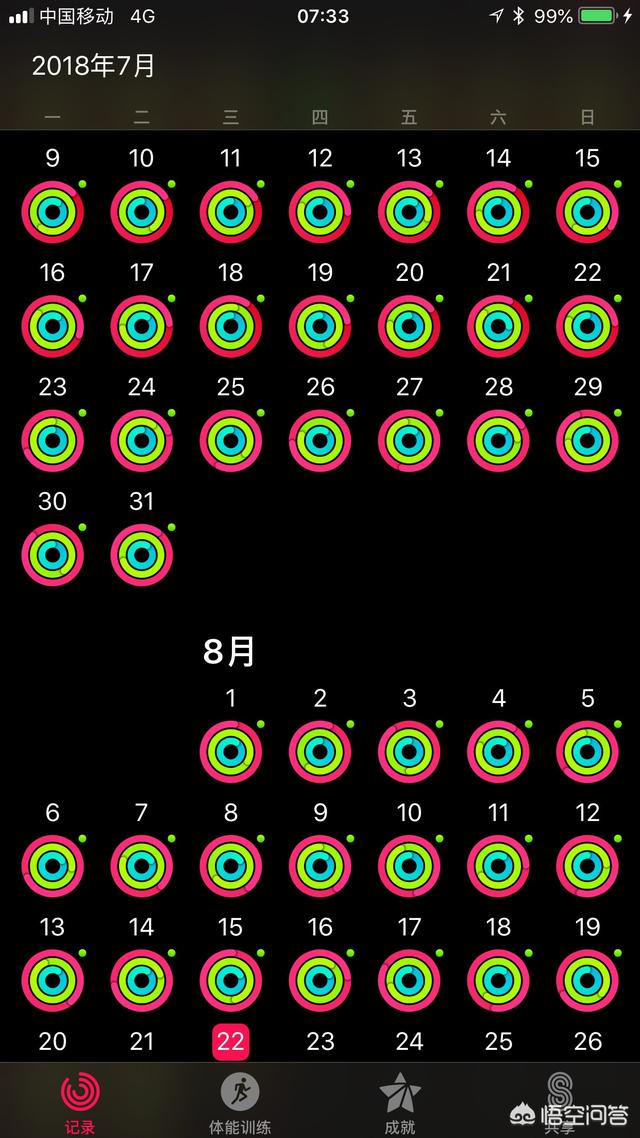Open August 1 activity rings
Viewport: 640px width, 1138px height.
coord(231,752)
